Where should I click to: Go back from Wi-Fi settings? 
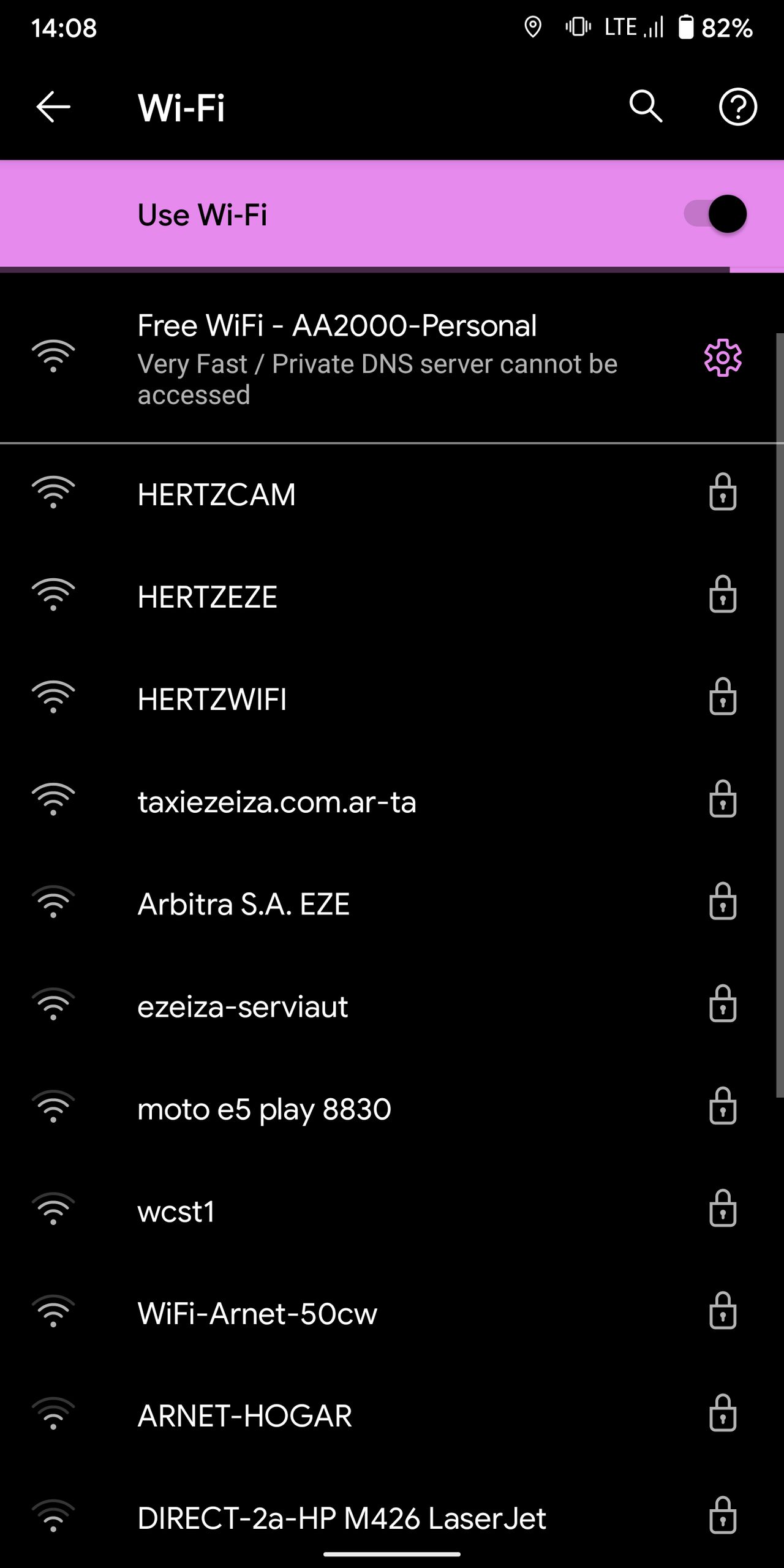tap(53, 107)
